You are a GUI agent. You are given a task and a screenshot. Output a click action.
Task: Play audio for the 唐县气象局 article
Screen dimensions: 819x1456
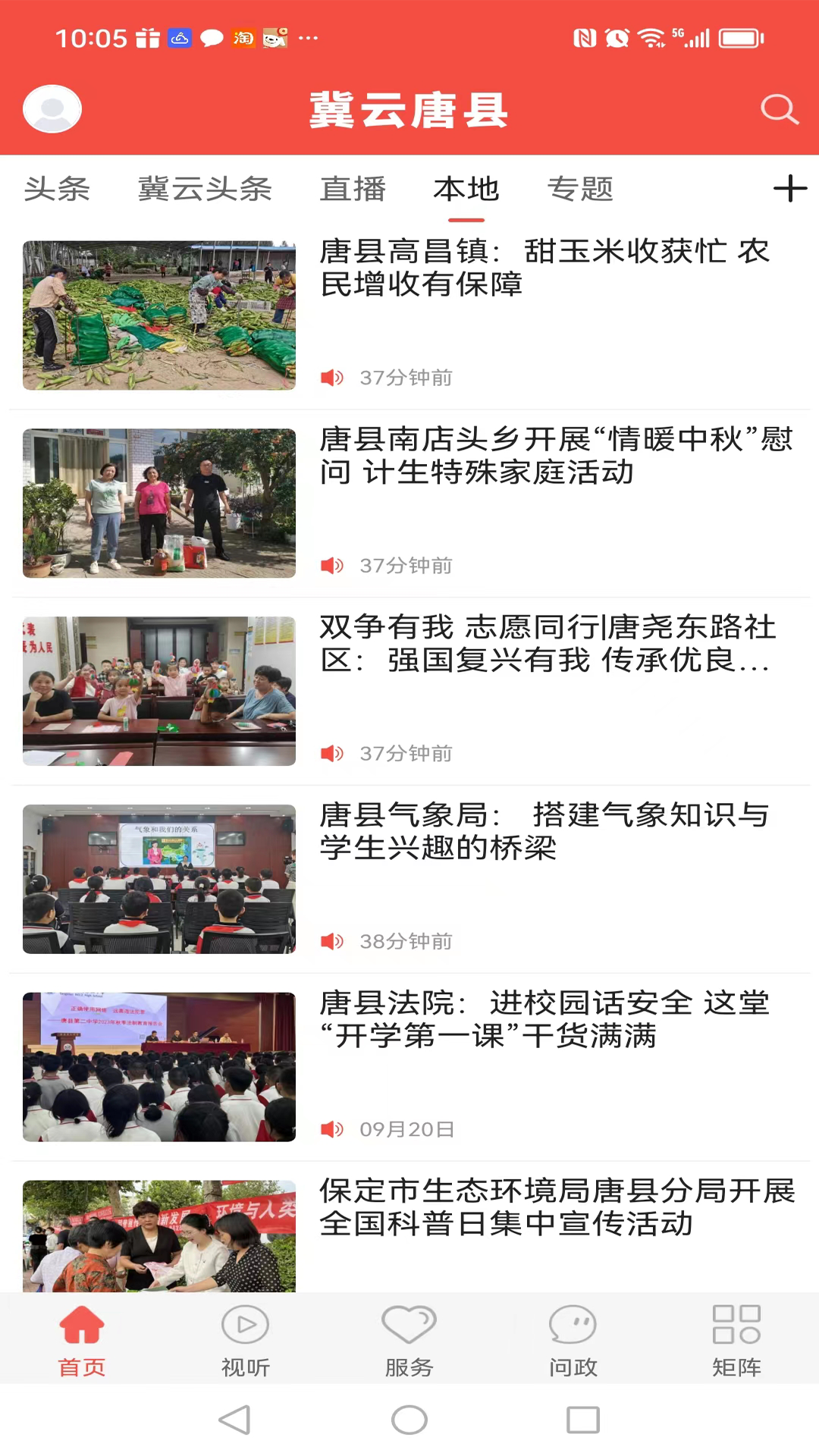332,941
